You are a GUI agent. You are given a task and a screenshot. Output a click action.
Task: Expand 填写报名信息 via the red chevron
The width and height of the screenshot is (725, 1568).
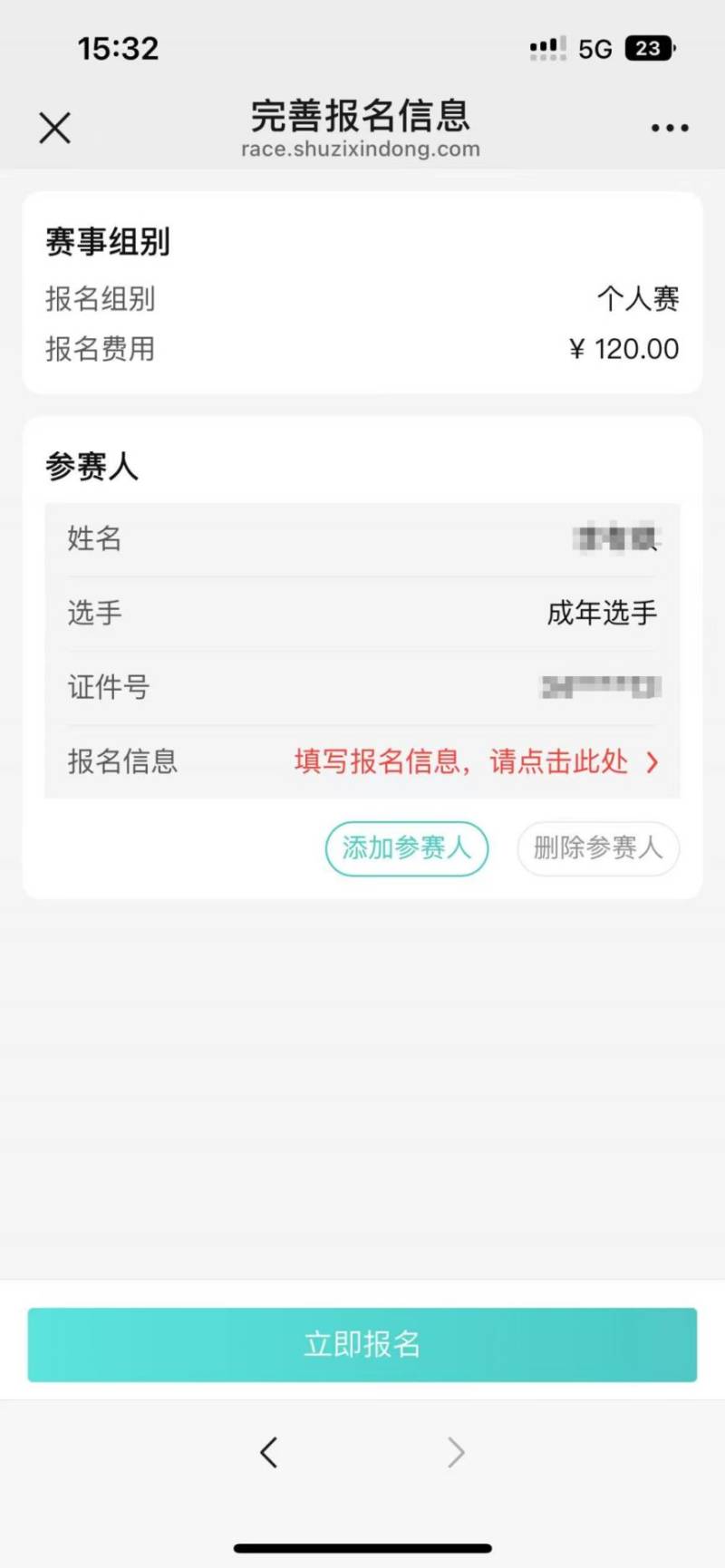click(x=652, y=763)
